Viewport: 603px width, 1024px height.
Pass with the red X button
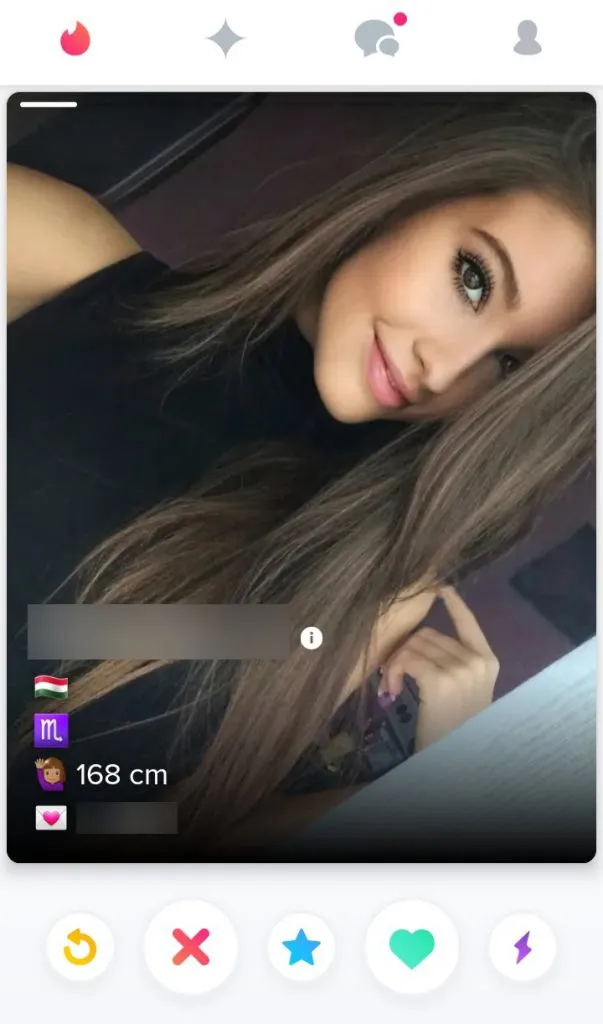tap(190, 946)
